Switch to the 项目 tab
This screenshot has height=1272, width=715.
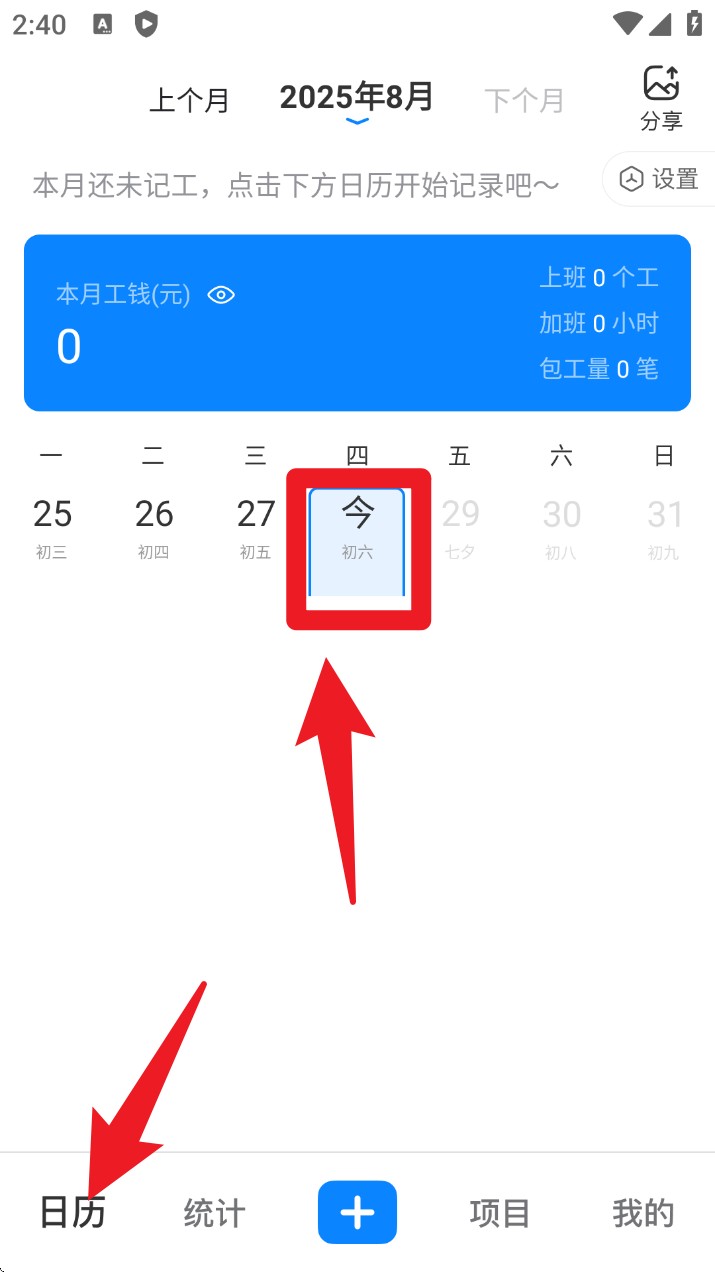(x=500, y=1213)
